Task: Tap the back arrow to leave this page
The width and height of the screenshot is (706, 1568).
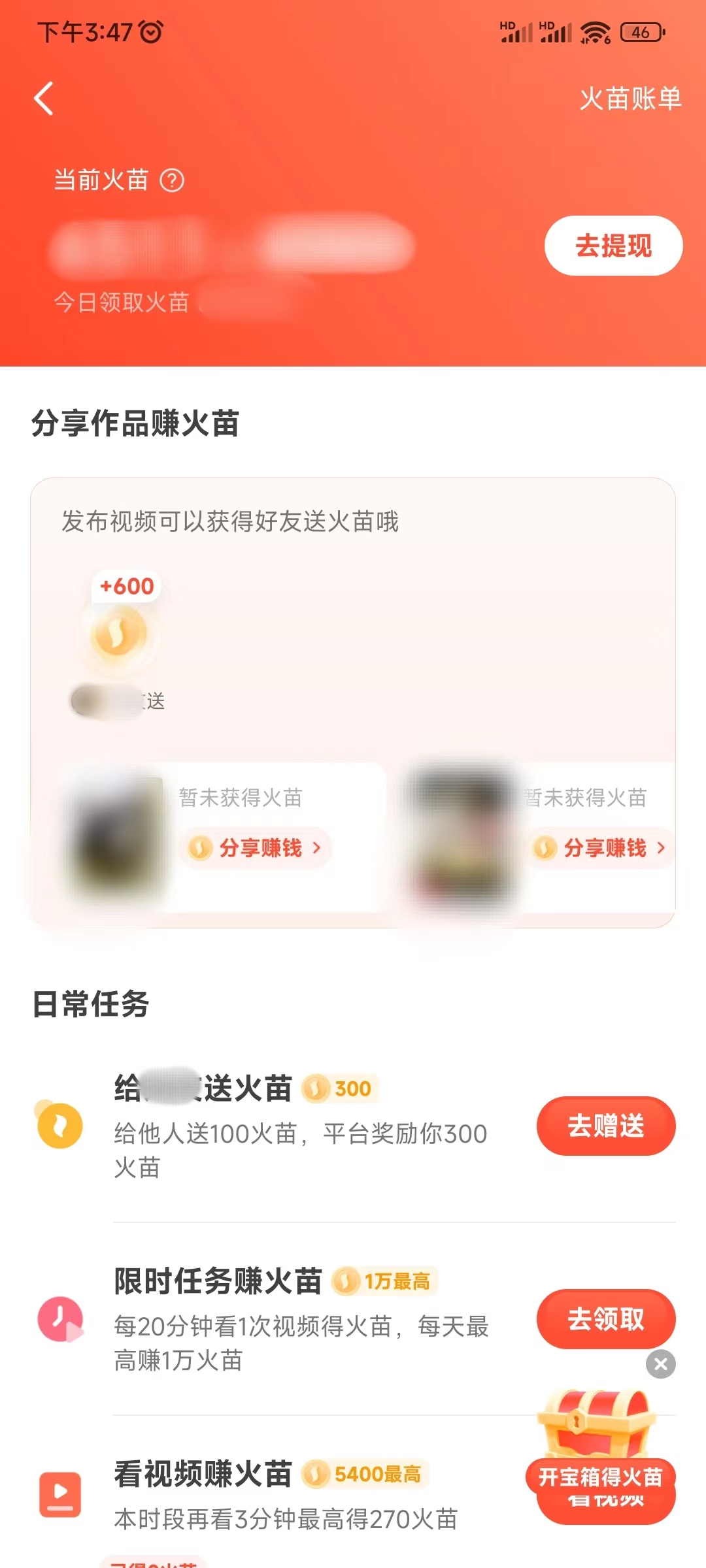Action: tap(43, 99)
